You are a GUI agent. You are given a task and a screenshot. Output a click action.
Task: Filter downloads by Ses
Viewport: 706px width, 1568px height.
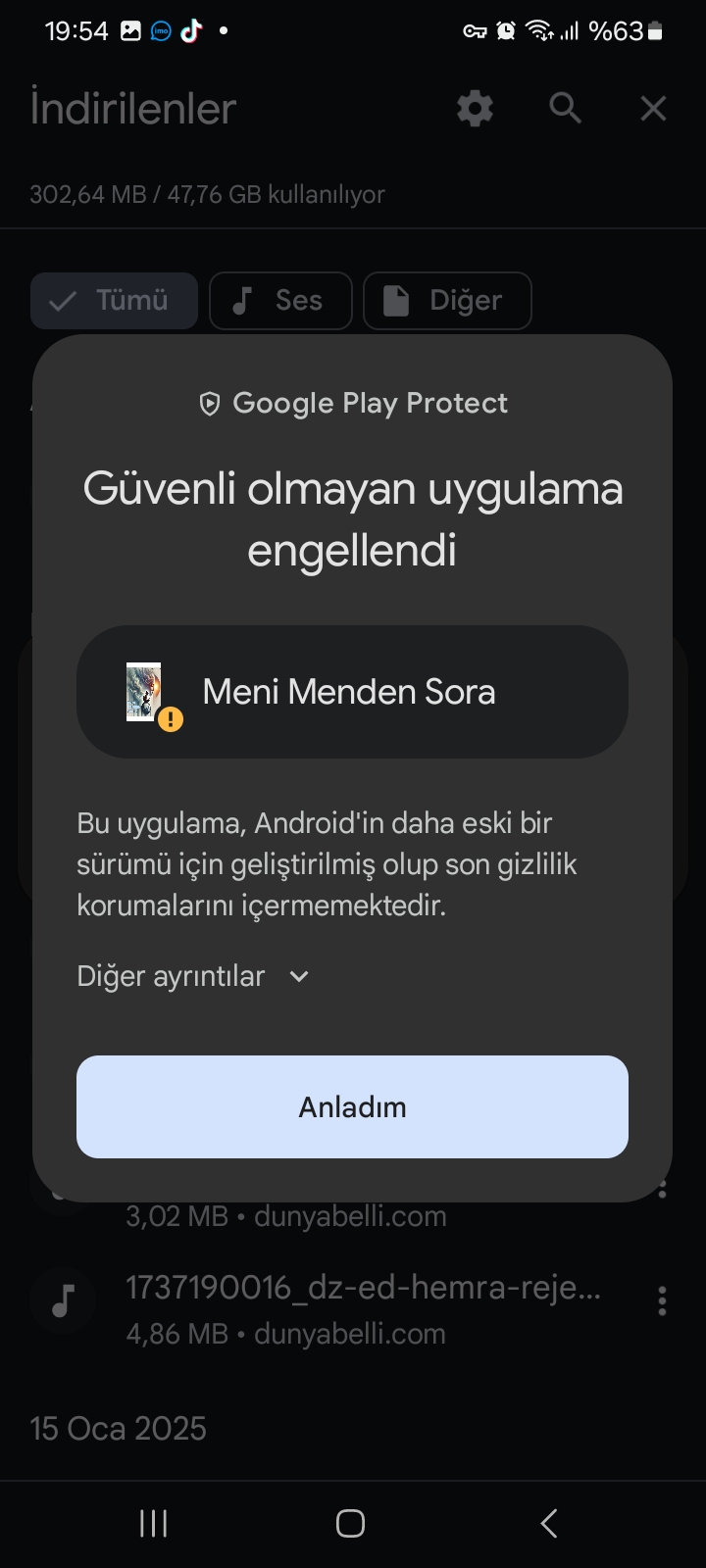[x=280, y=300]
